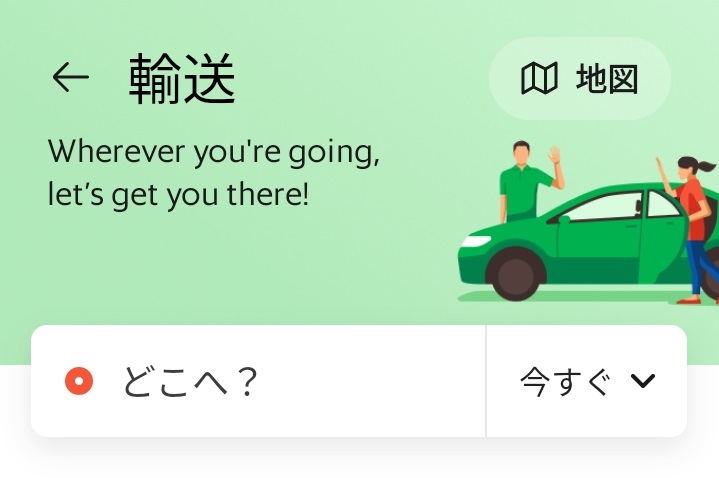Screen dimensions: 719x478
Task: Open the 地図 map view
Action: (x=579, y=79)
